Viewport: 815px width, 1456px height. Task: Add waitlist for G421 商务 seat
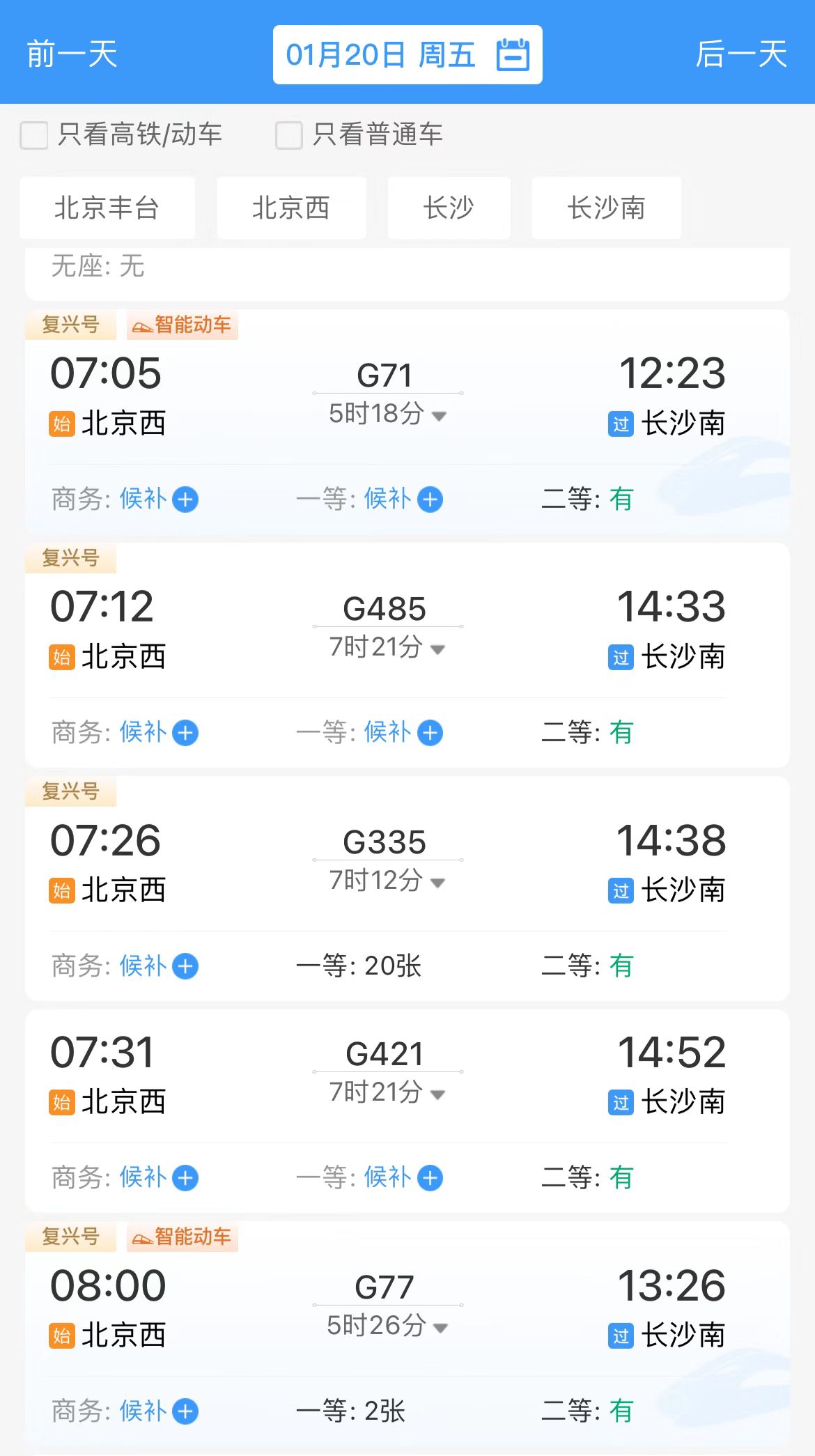pos(185,1178)
